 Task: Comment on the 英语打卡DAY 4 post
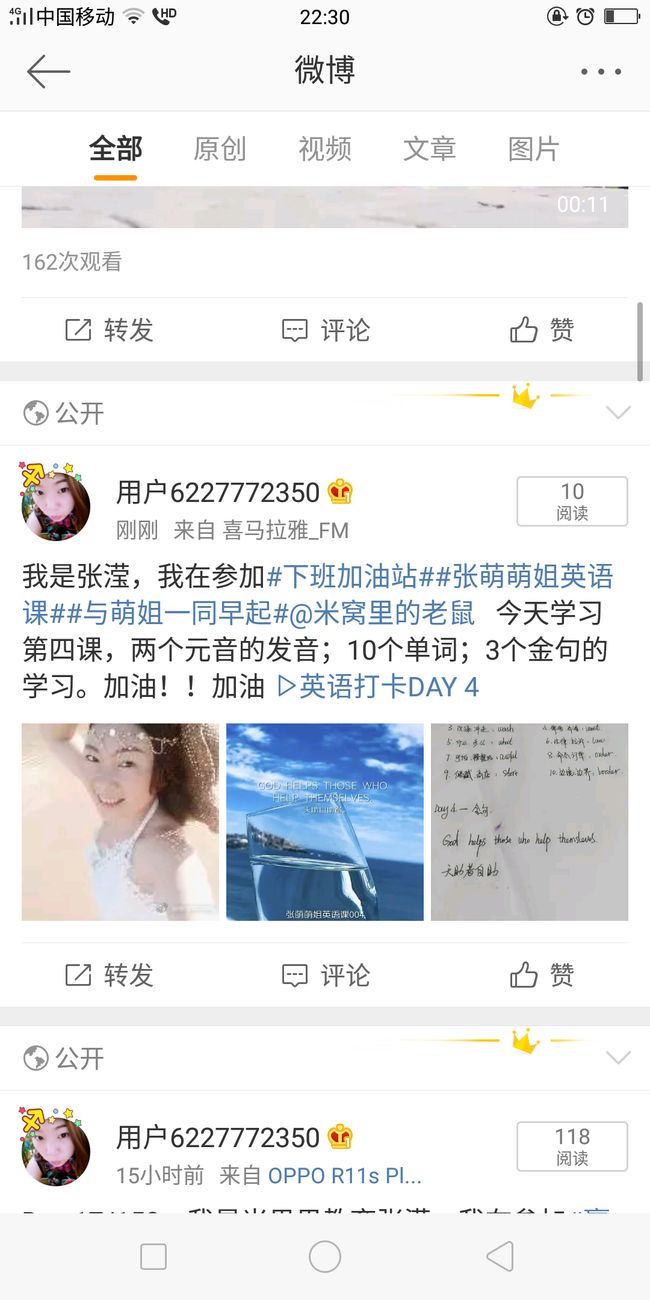325,975
